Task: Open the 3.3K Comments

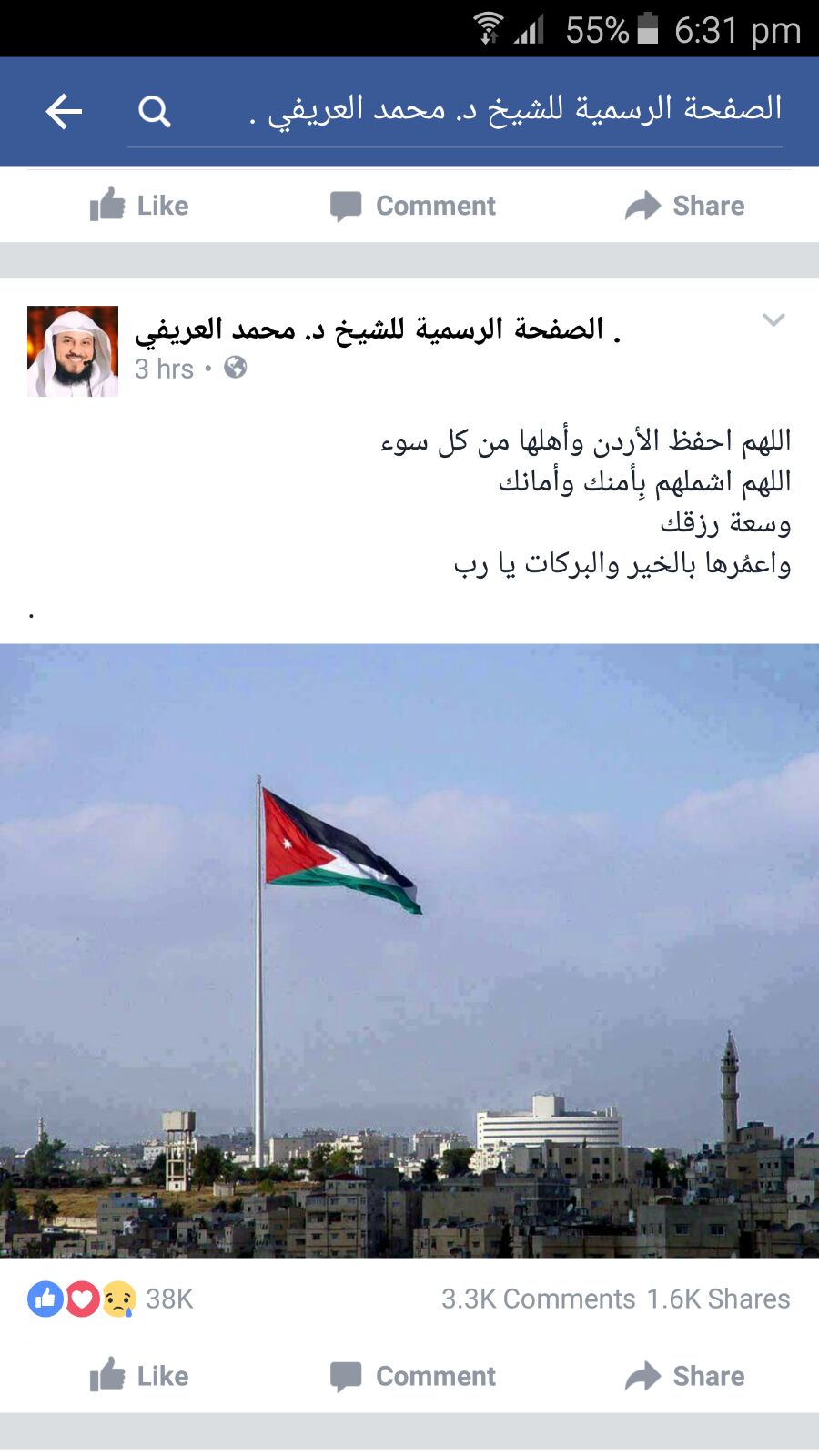Action: (538, 1299)
